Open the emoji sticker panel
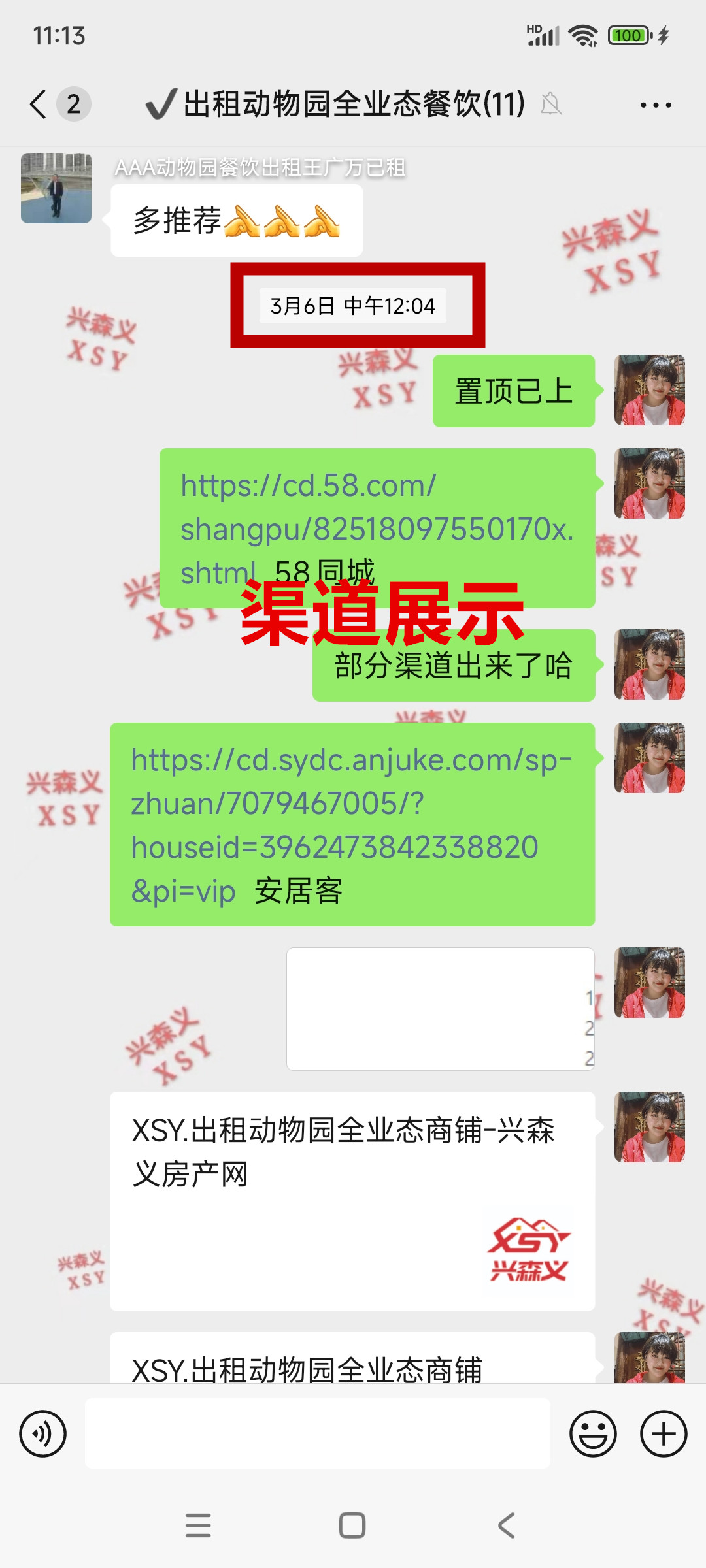The height and width of the screenshot is (1568, 706). point(593,1434)
